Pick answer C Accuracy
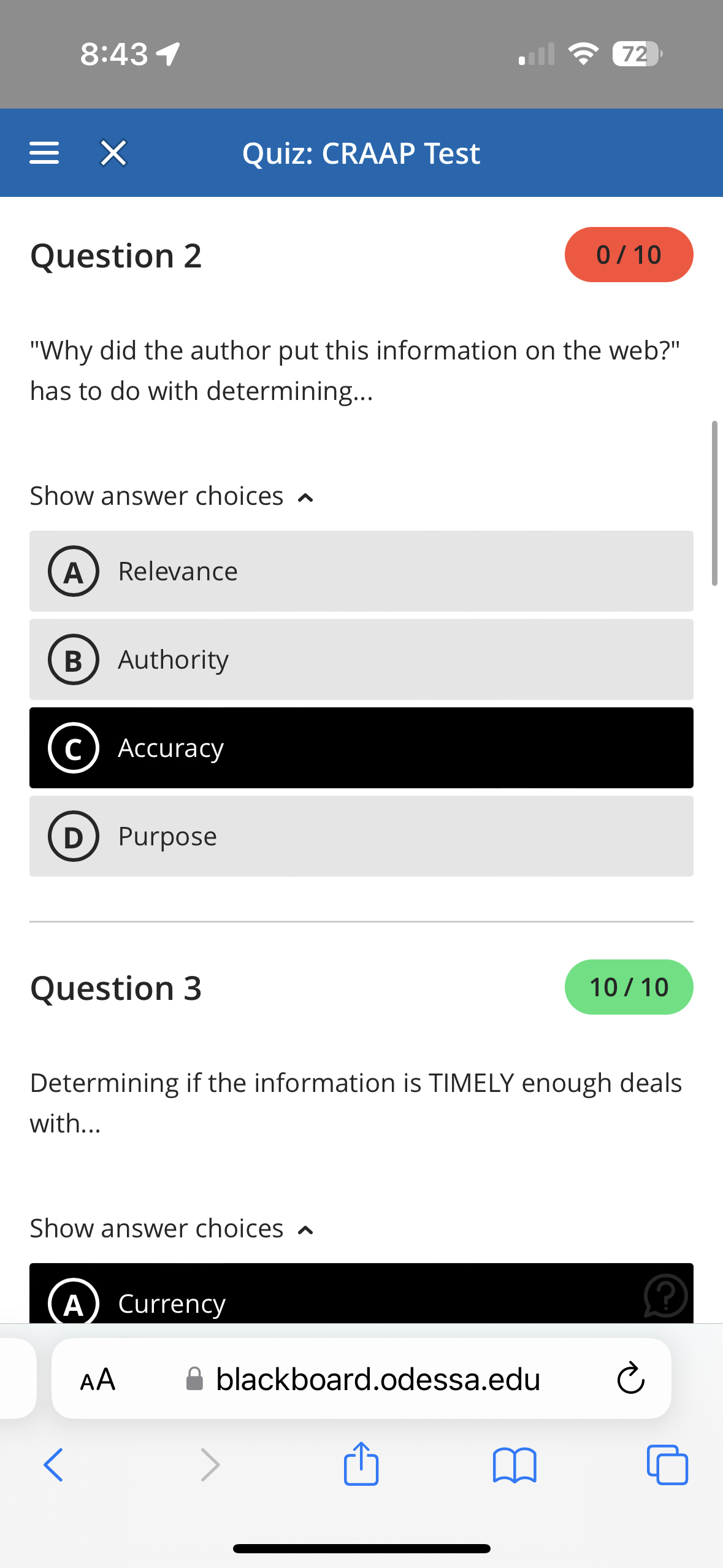Image resolution: width=723 pixels, height=1568 pixels. pos(361,748)
